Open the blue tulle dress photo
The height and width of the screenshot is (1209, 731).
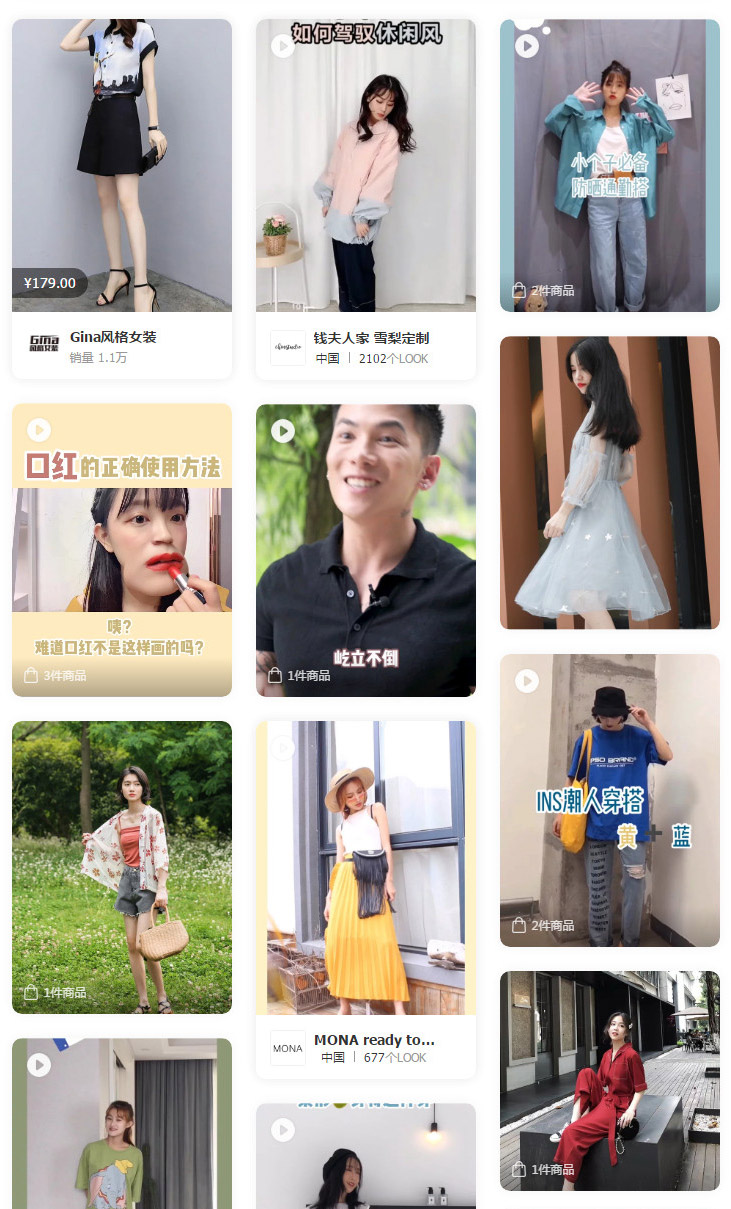coord(609,483)
